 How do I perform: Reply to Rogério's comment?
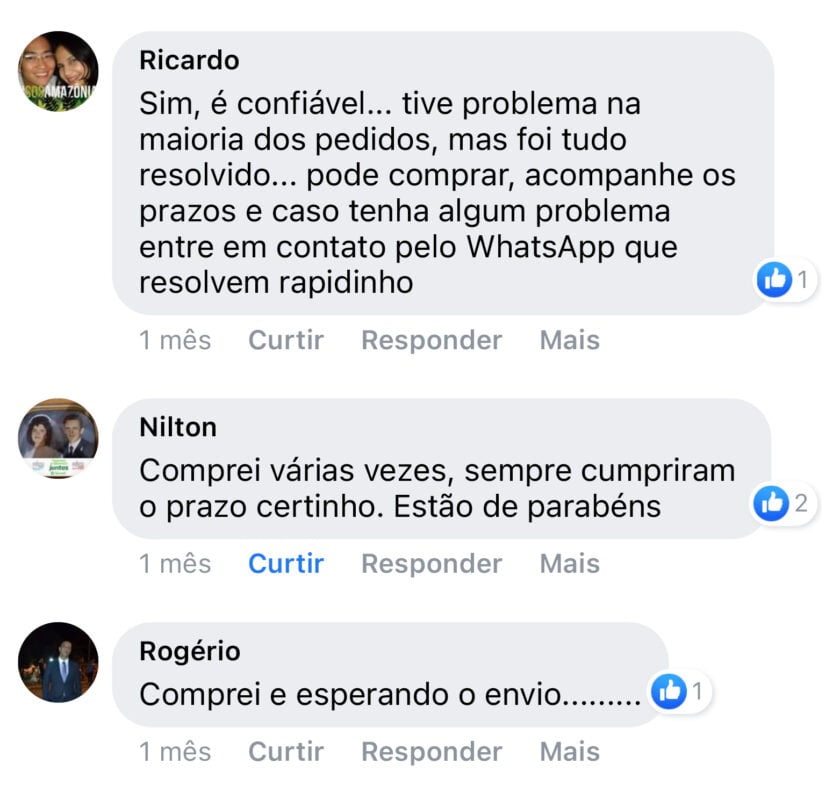[431, 752]
